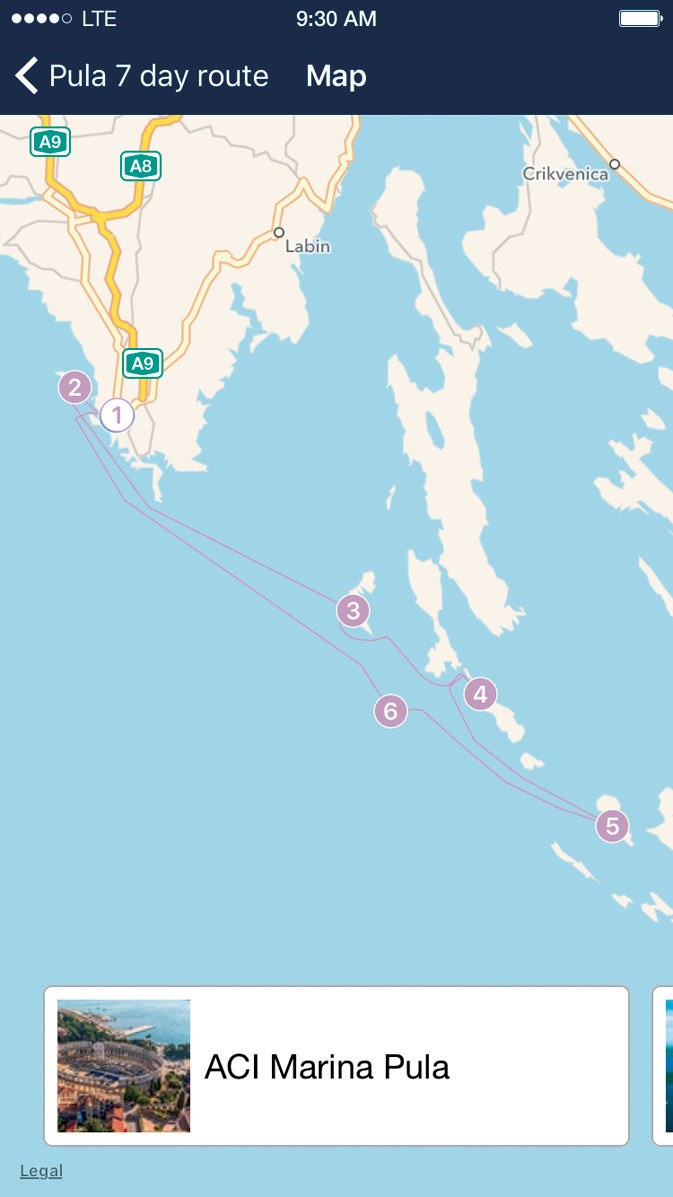Open the ACI Marina Pula card
Viewport: 673px width, 1197px height.
coord(336,1066)
